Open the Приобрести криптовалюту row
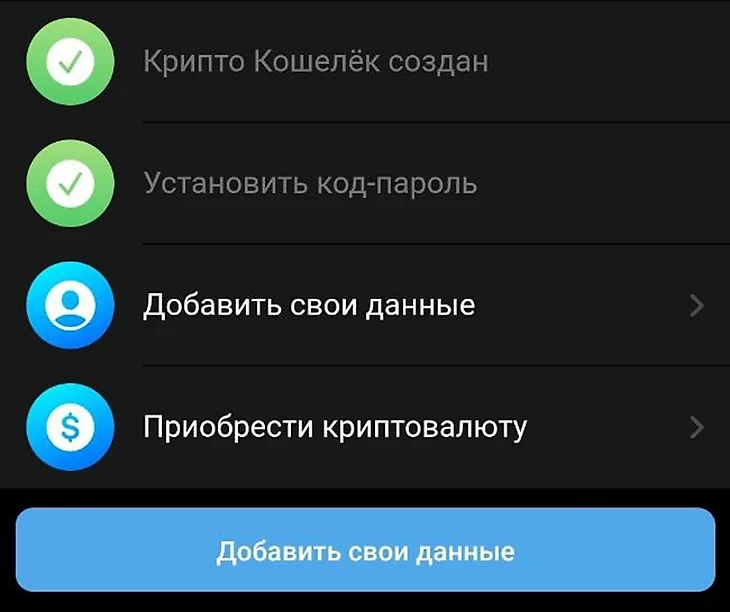730x612 pixels. [x=365, y=428]
